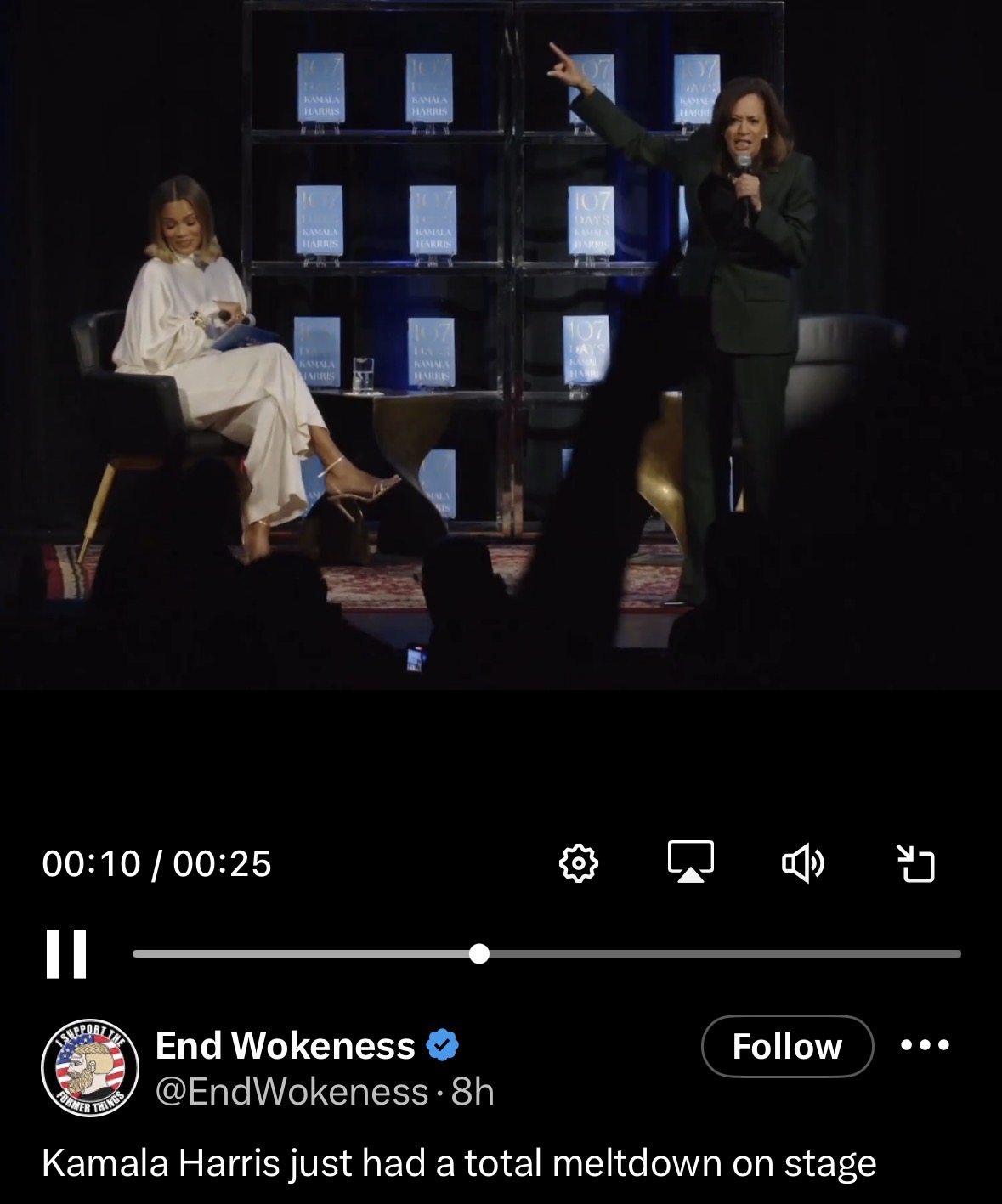The height and width of the screenshot is (1204, 1002).
Task: Tap the picture-in-picture icon
Action: (x=915, y=863)
